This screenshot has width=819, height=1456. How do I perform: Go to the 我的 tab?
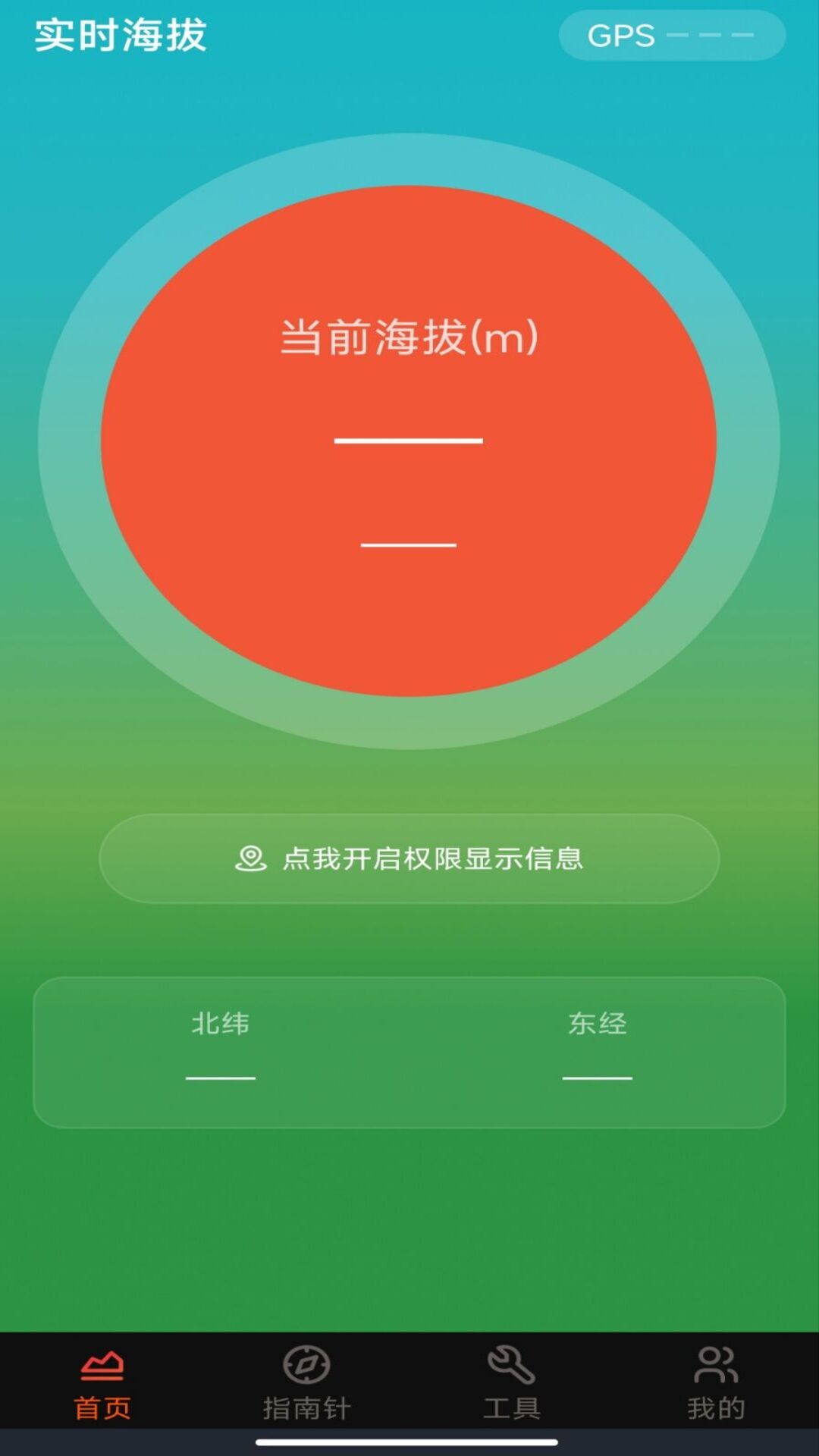716,1382
